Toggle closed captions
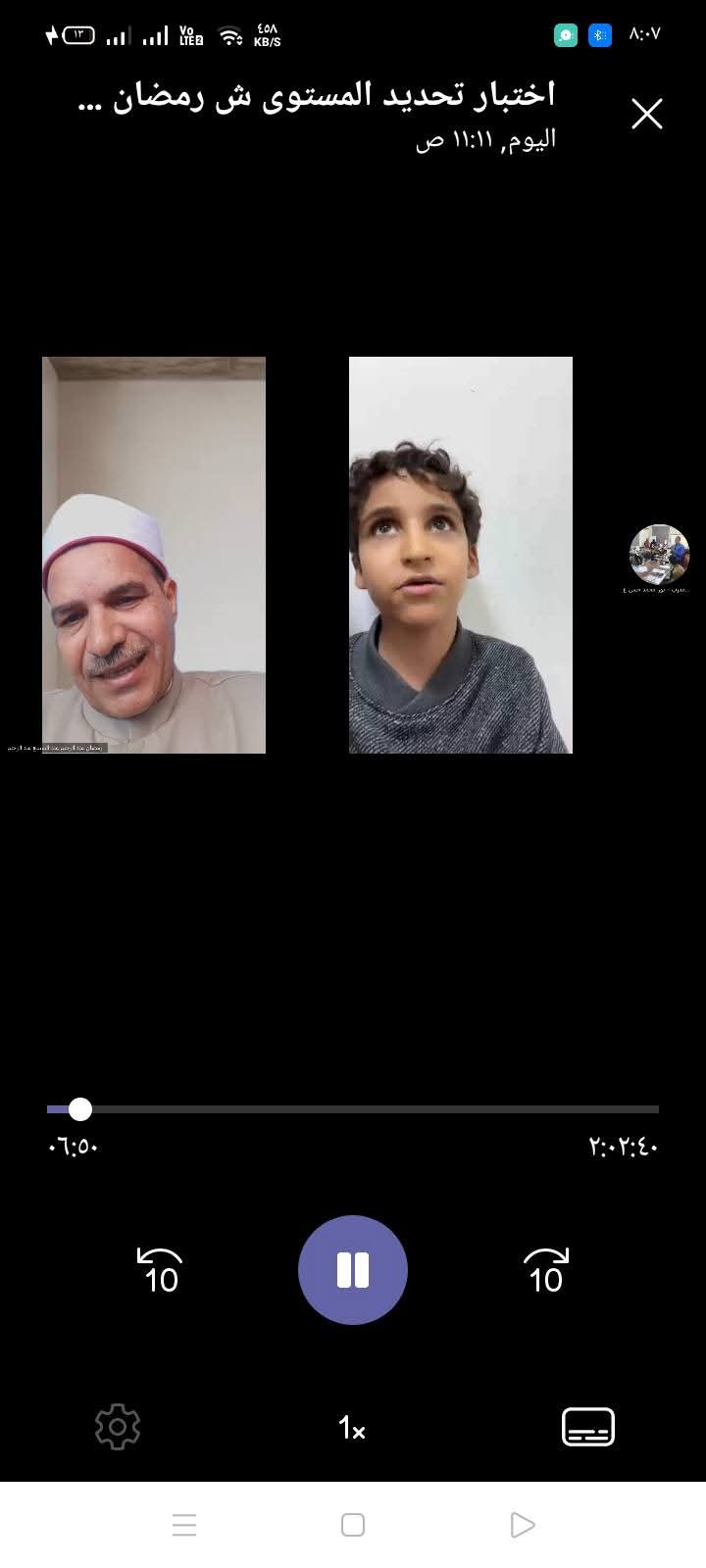Viewport: 706px width, 1568px height. pyautogui.click(x=588, y=1427)
